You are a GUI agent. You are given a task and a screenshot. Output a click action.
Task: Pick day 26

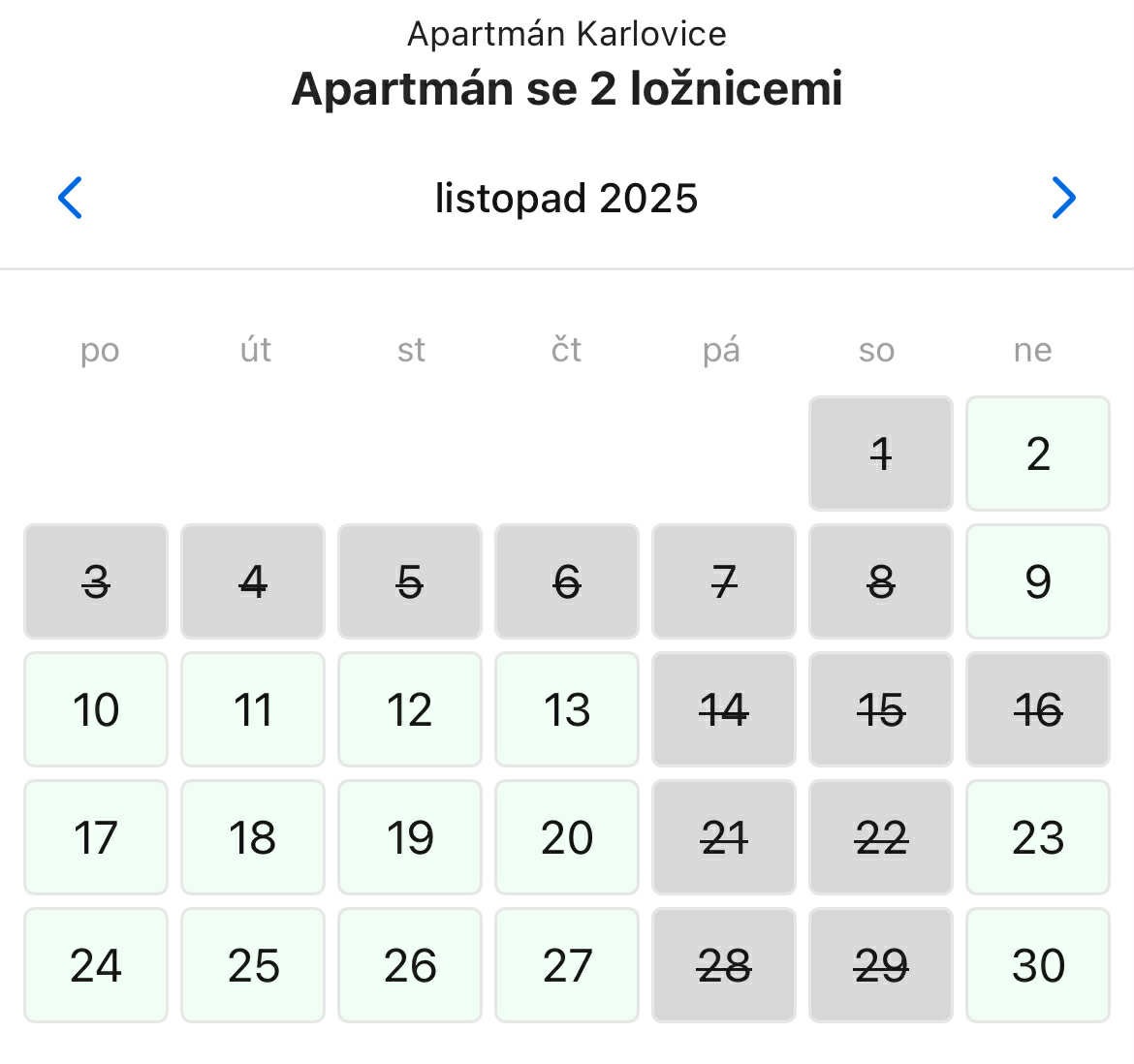pyautogui.click(x=410, y=965)
